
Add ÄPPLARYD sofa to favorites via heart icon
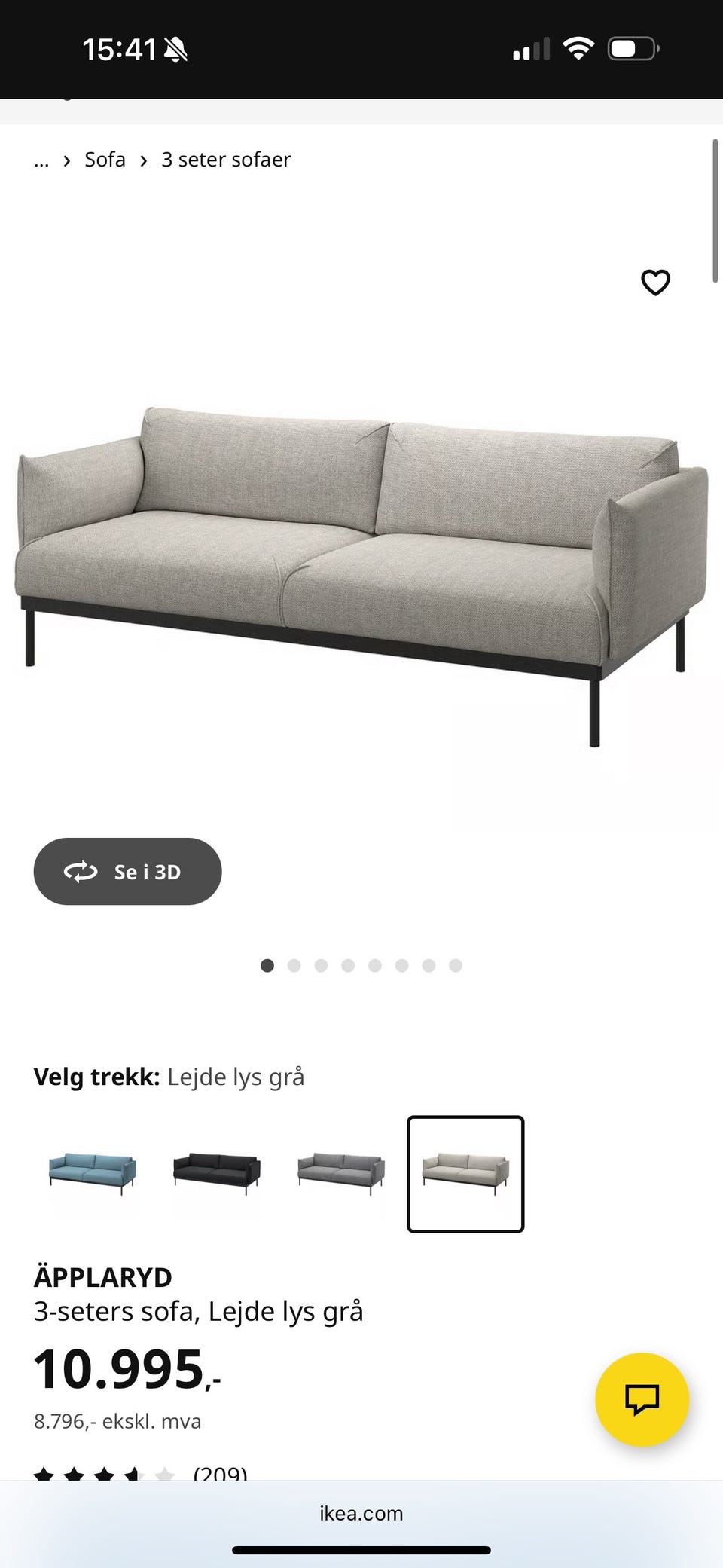pyautogui.click(x=654, y=283)
